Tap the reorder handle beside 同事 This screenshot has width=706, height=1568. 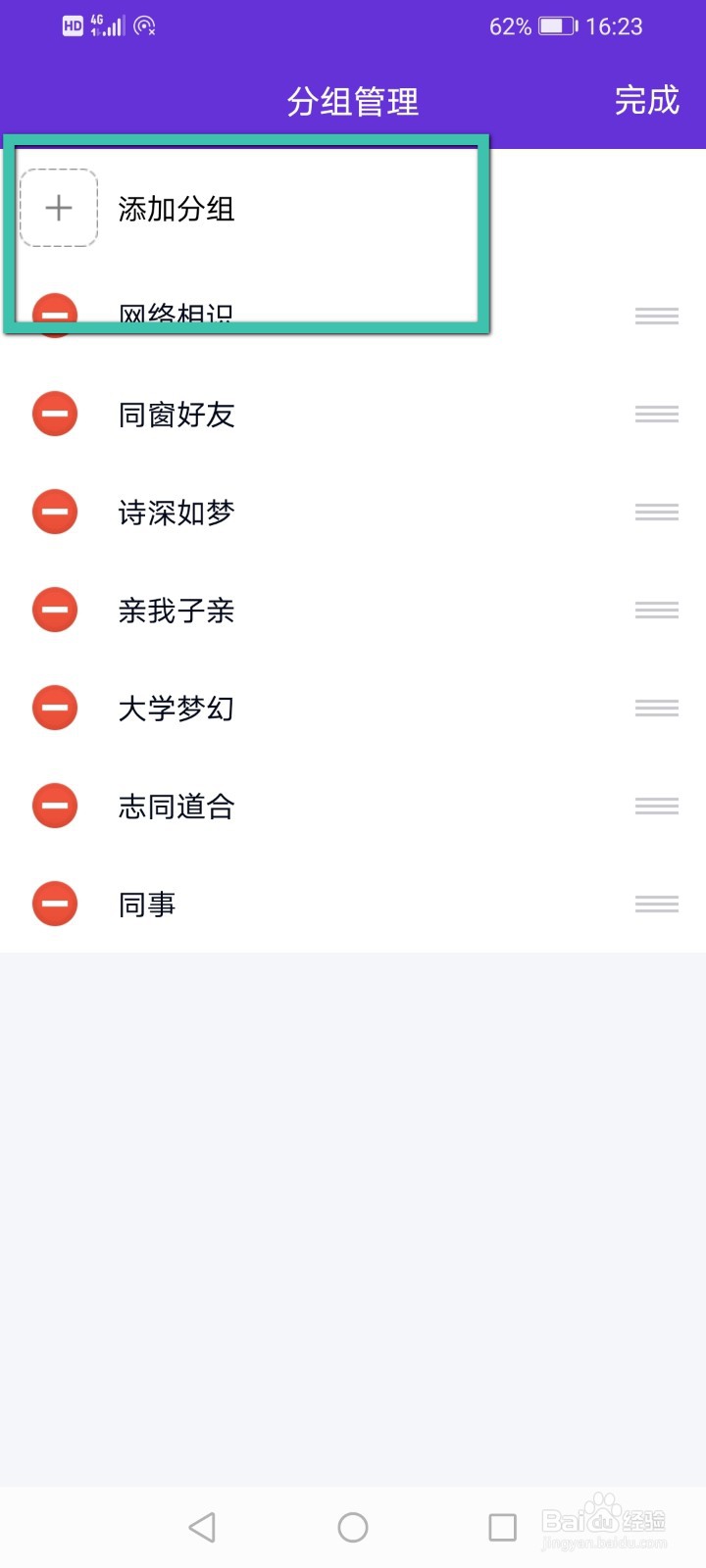pos(657,904)
